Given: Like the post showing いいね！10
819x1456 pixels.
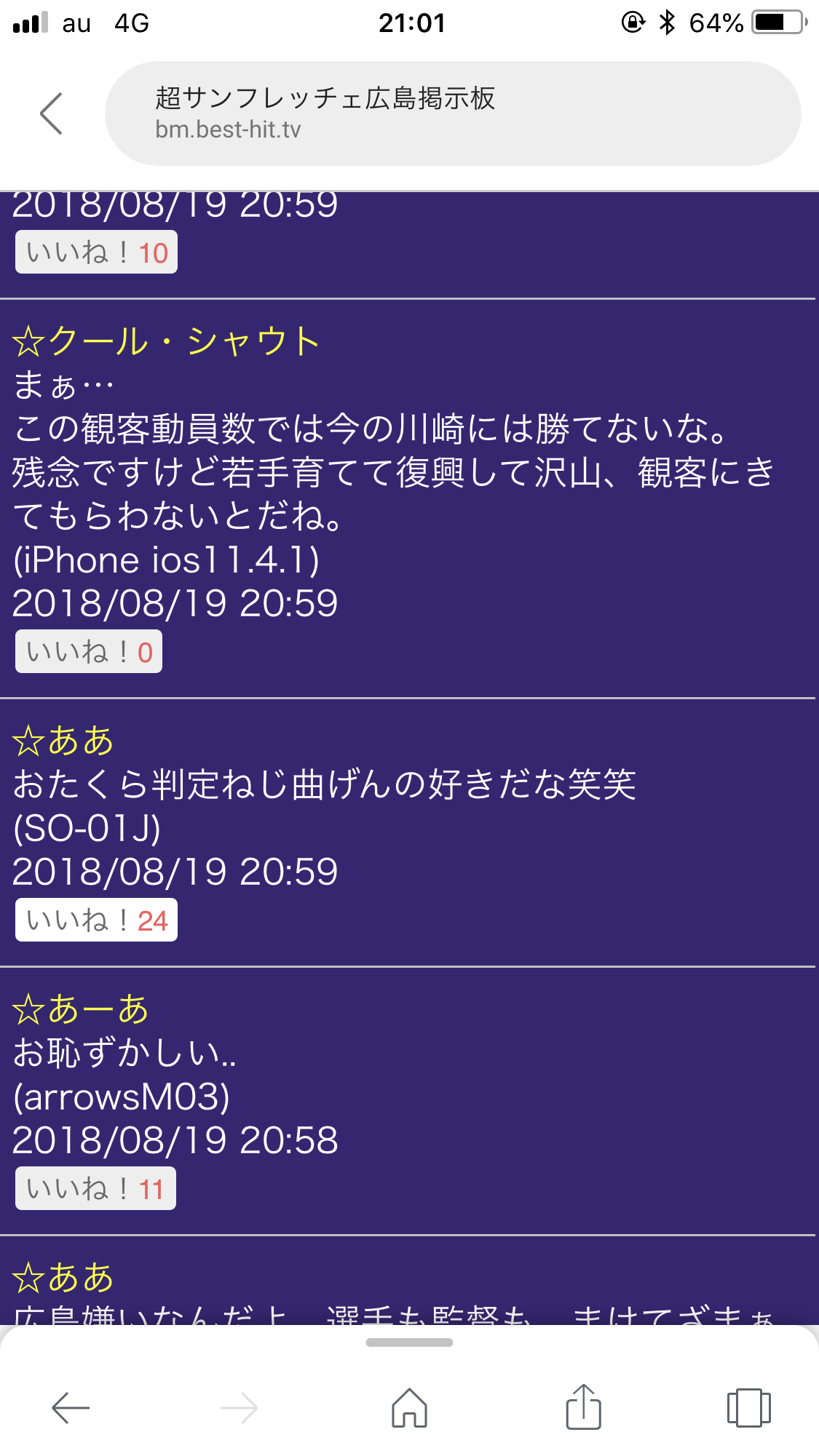Looking at the screenshot, I should (x=97, y=252).
